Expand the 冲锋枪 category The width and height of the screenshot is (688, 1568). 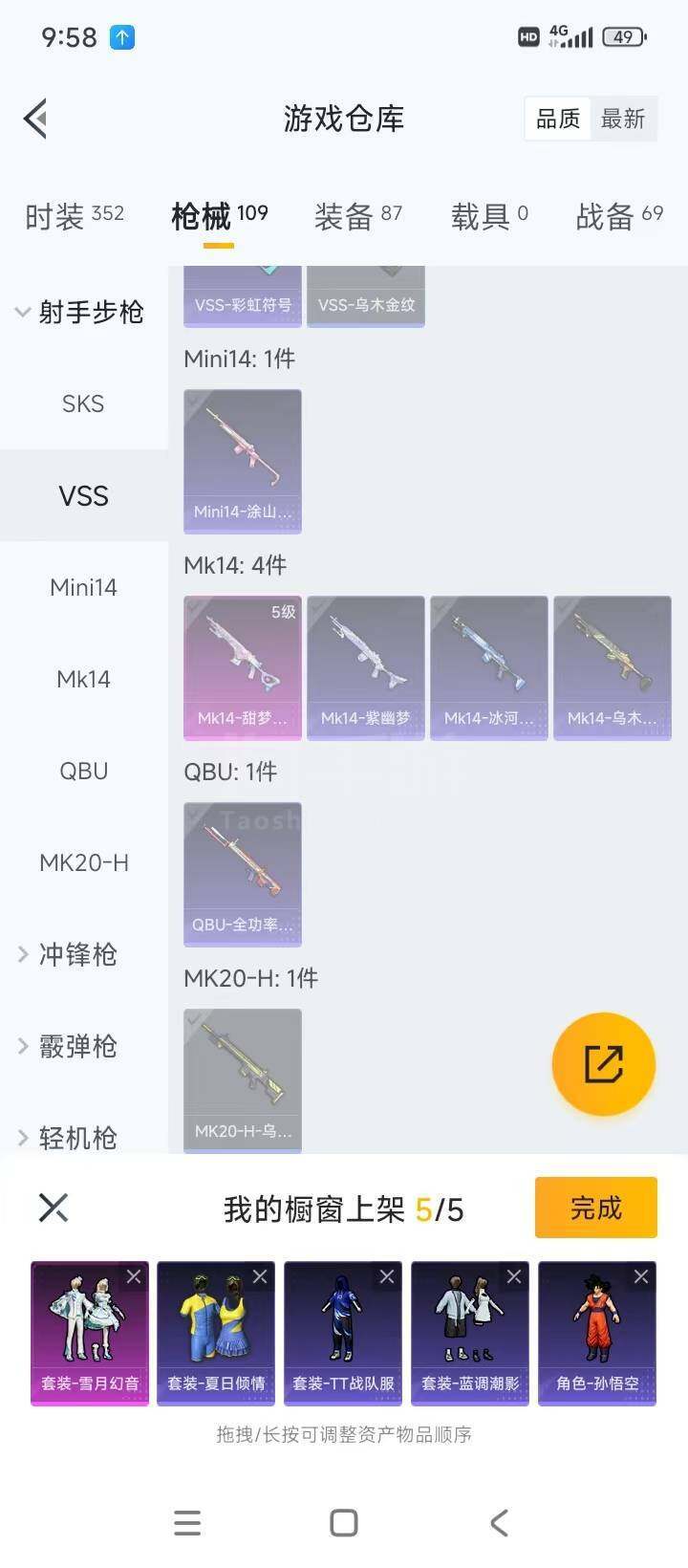coord(76,954)
